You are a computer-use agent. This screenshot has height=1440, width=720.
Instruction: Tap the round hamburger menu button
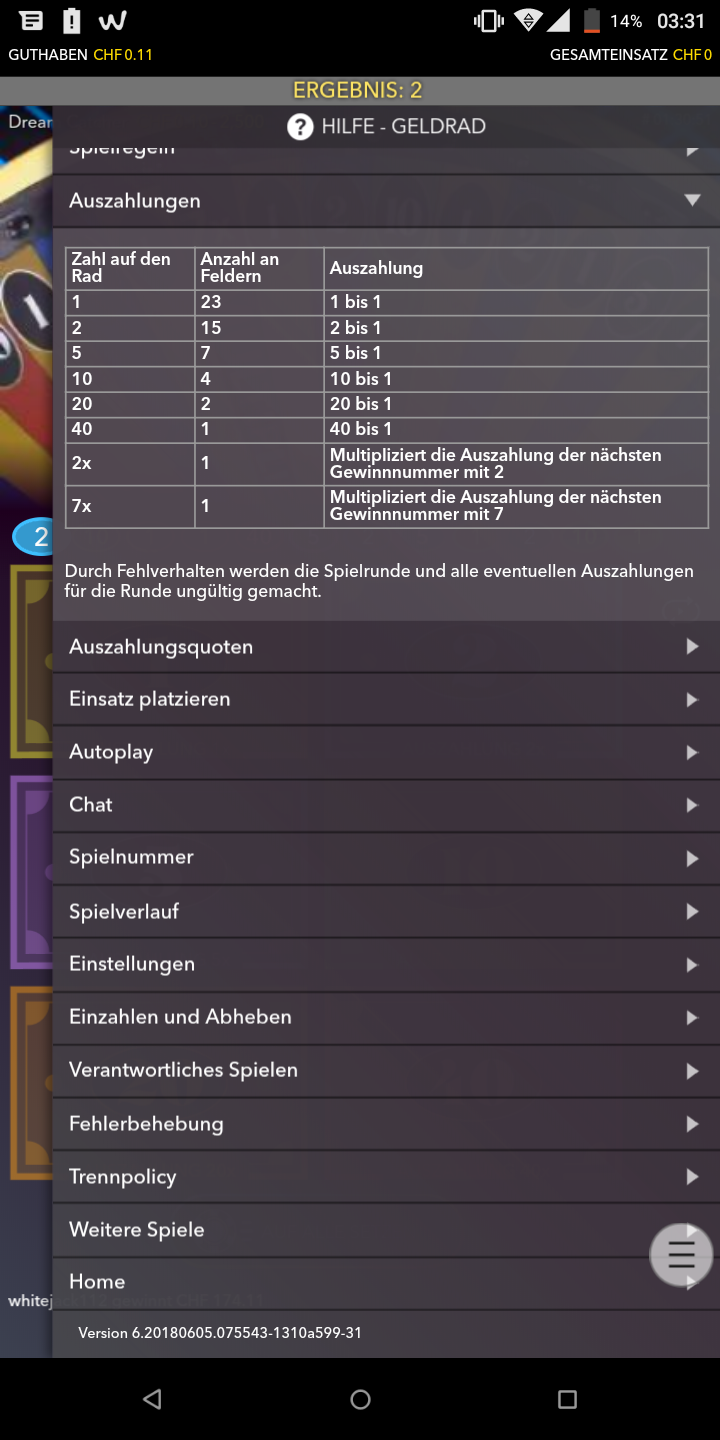[x=682, y=1254]
